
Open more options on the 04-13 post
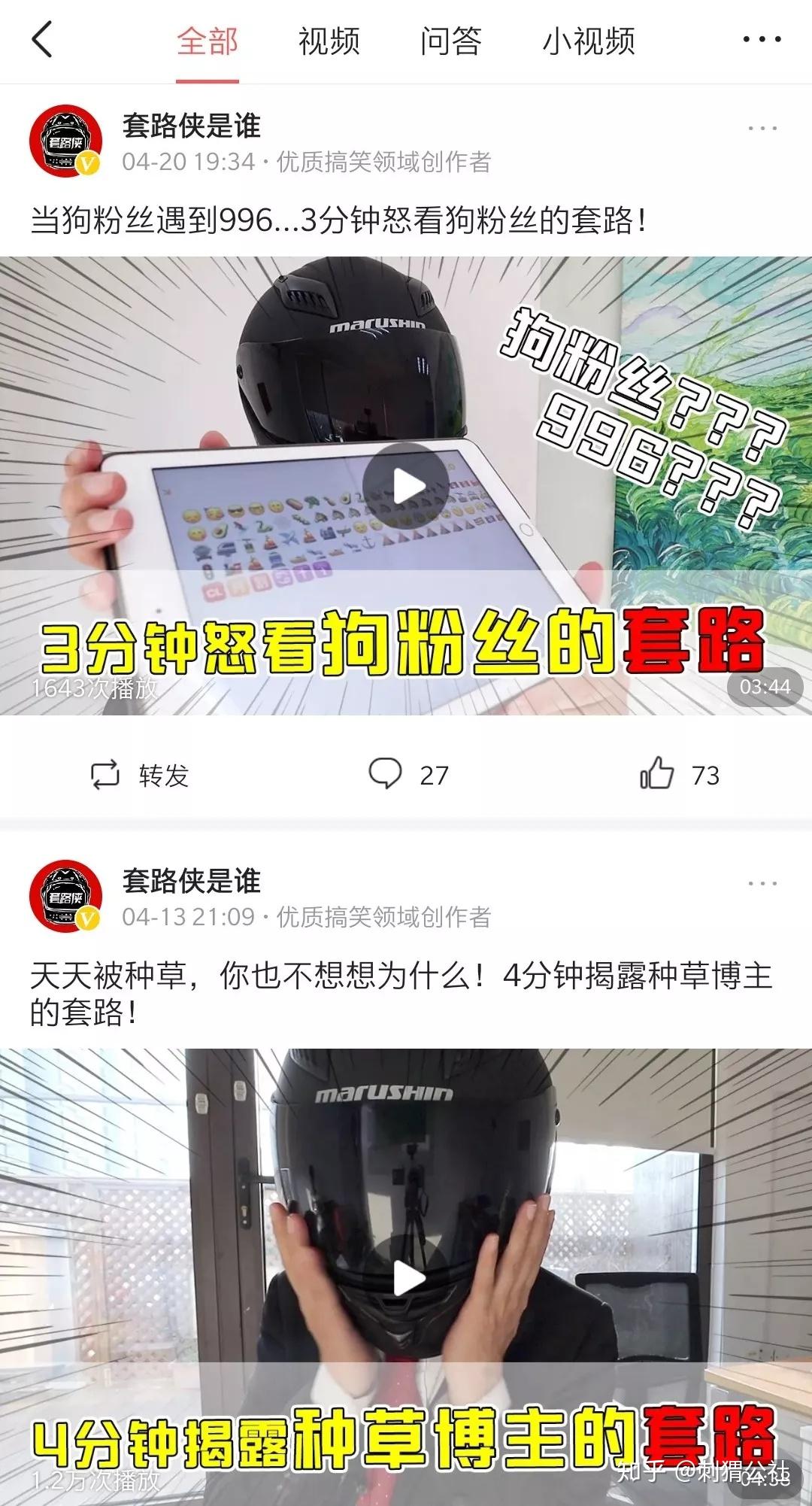762,883
